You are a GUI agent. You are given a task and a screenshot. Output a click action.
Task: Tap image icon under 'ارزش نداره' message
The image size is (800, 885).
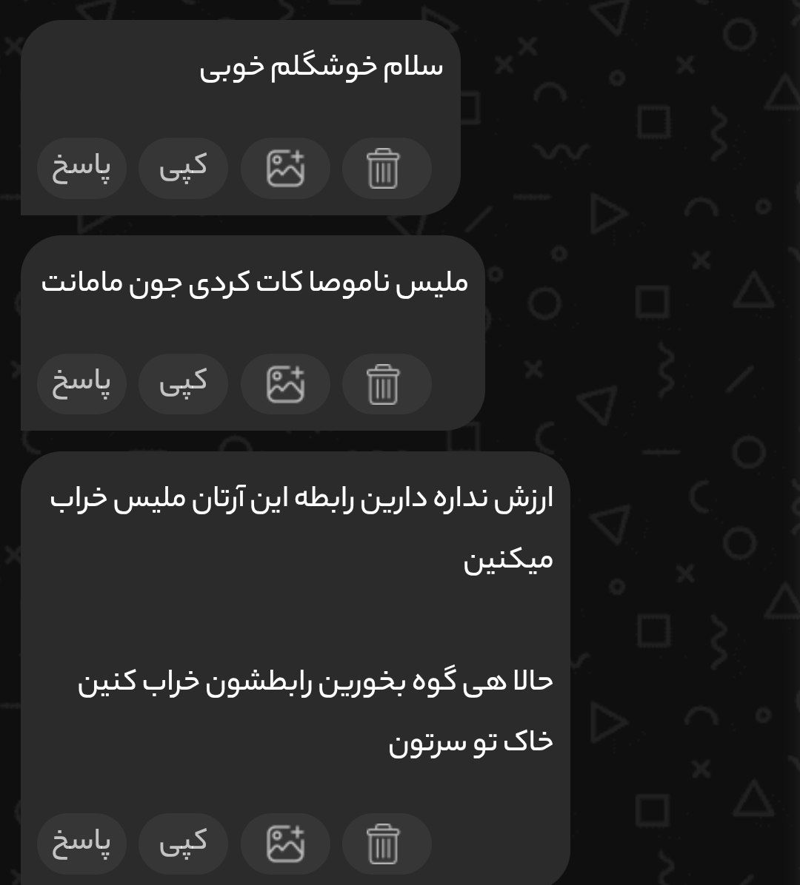pyautogui.click(x=285, y=844)
